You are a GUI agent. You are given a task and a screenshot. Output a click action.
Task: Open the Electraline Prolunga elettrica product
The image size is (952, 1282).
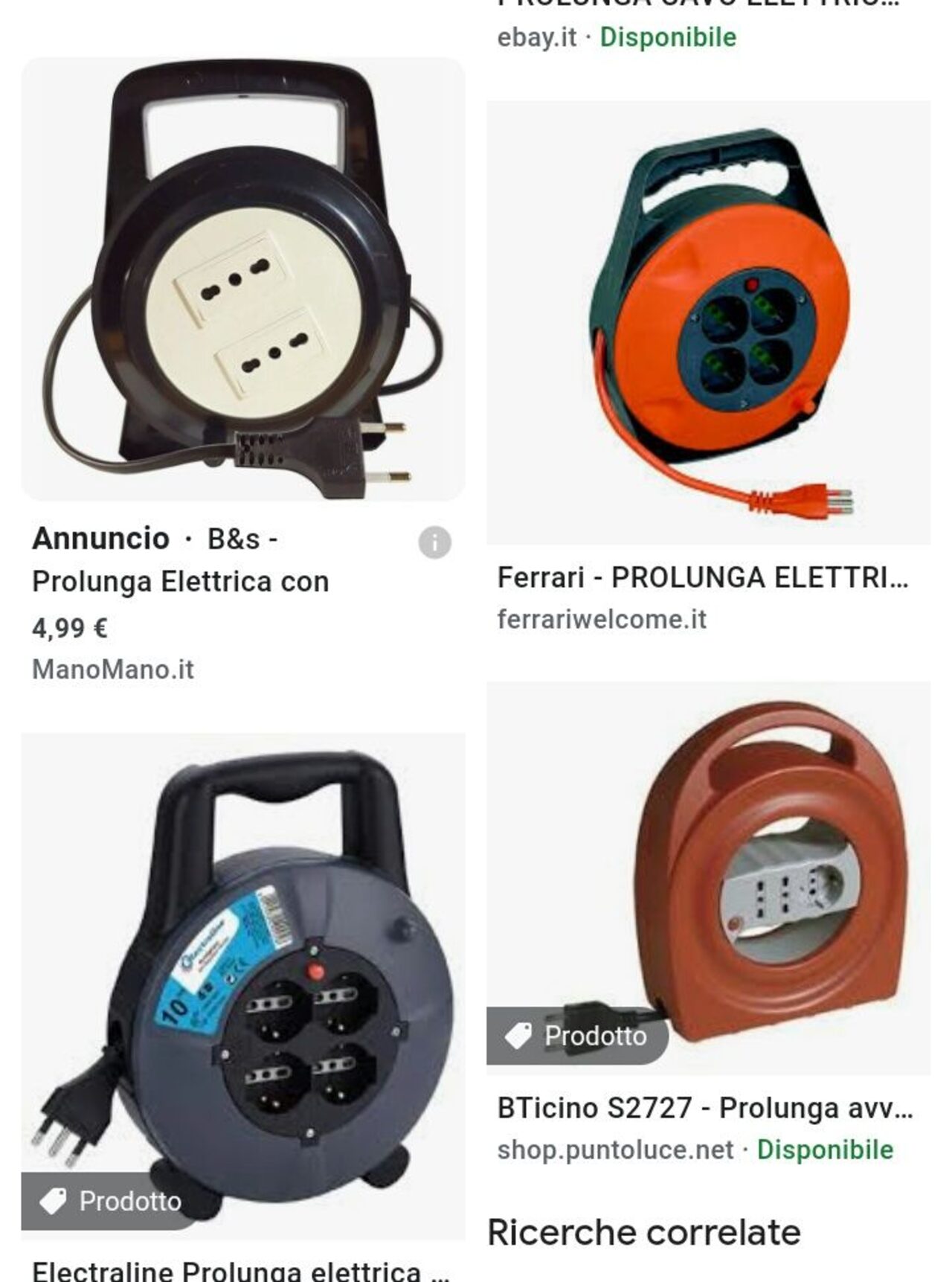point(243,982)
